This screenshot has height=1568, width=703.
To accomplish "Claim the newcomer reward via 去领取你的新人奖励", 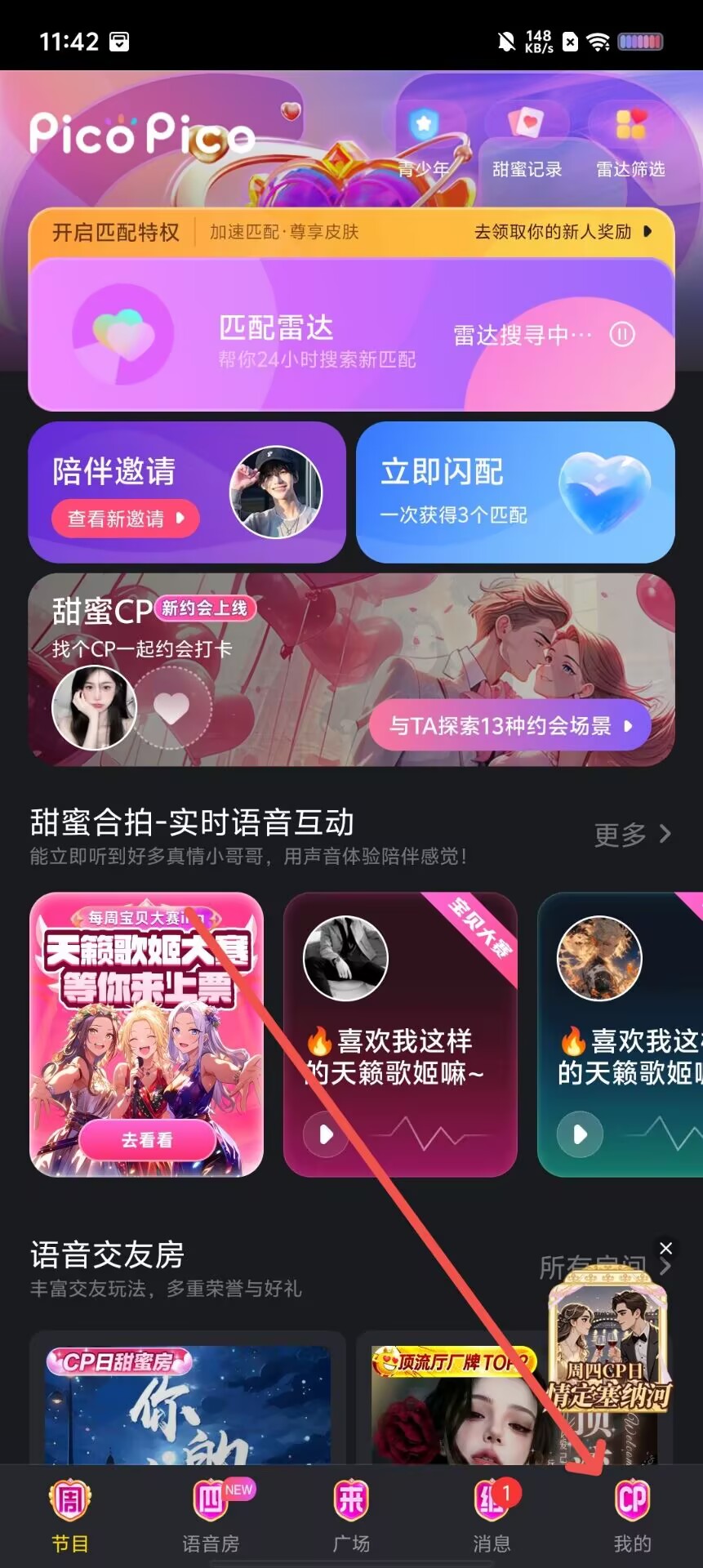I will 563,232.
